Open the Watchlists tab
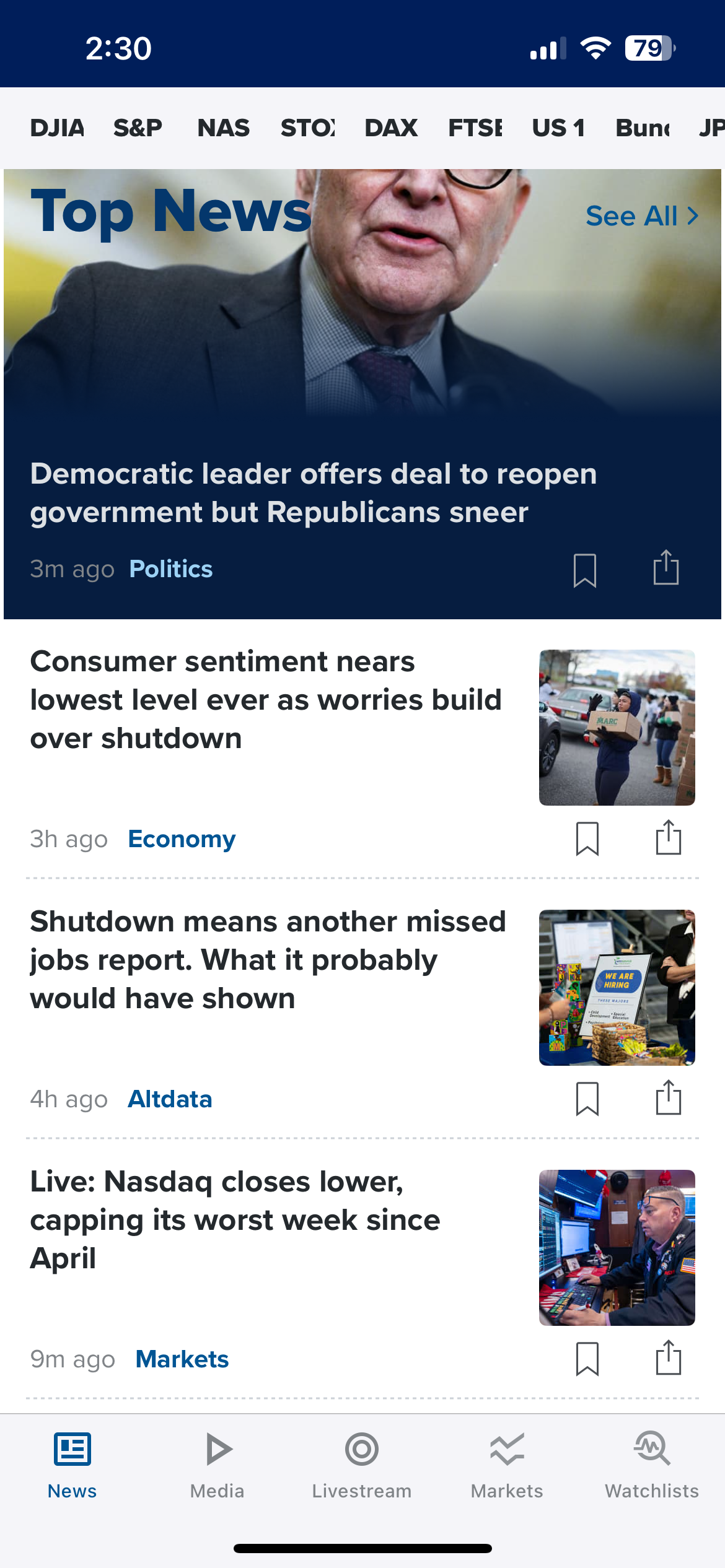Image resolution: width=725 pixels, height=1568 pixels. point(652,1465)
